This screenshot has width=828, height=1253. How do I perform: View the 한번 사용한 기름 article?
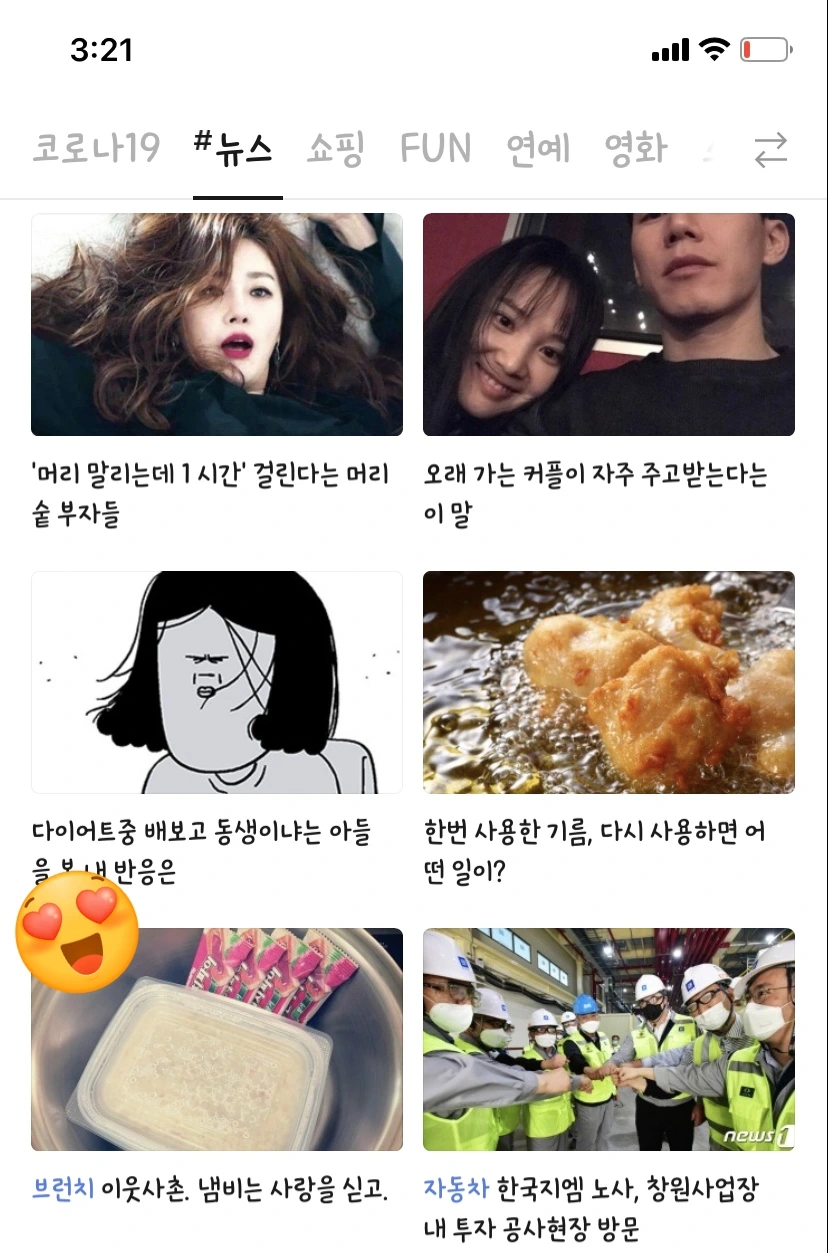tap(609, 730)
